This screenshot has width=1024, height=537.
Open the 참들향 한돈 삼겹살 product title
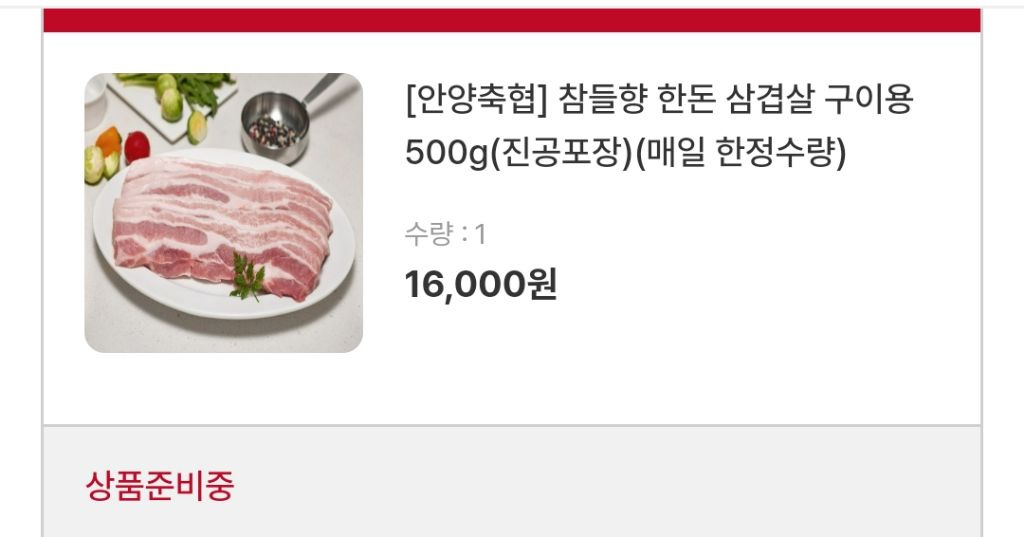click(659, 126)
